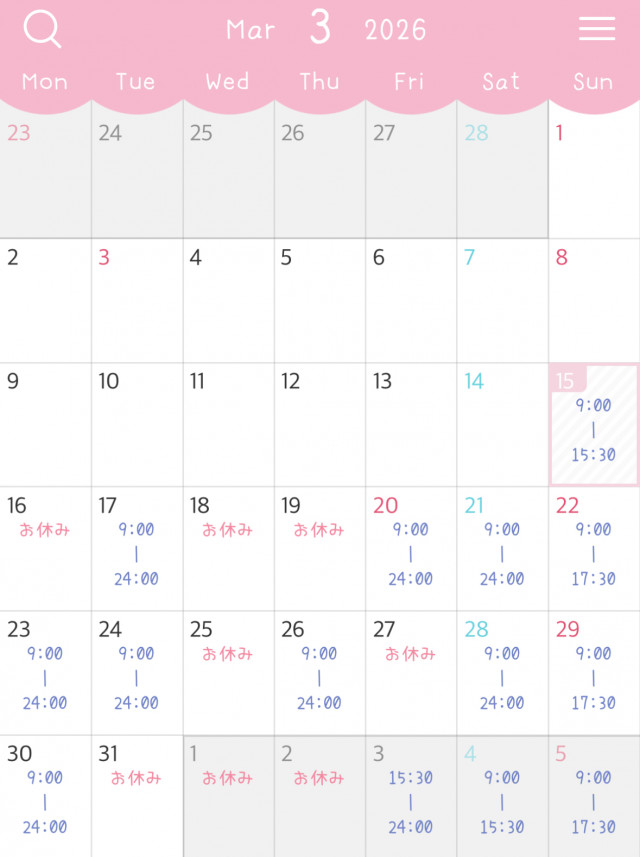Open March 20 day cell
This screenshot has height=857, width=640.
411,548
